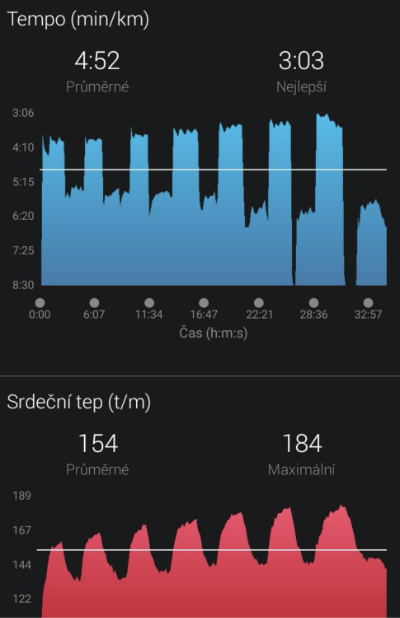Open the Tempo pace chart in detail
Image resolution: width=400 pixels, height=618 pixels.
(214, 200)
